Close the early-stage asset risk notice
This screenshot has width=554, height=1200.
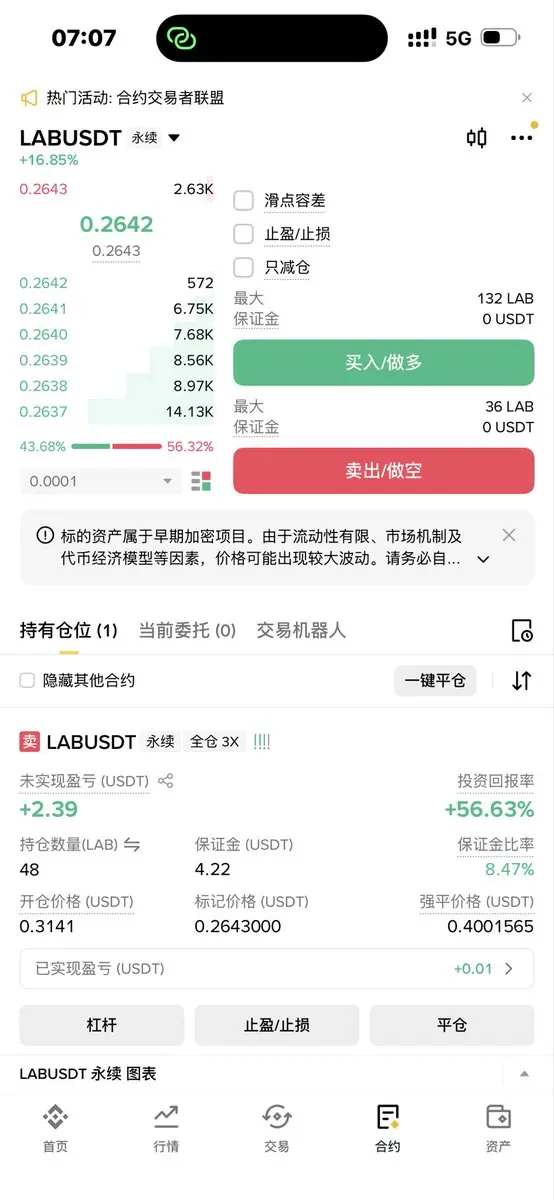[509, 535]
